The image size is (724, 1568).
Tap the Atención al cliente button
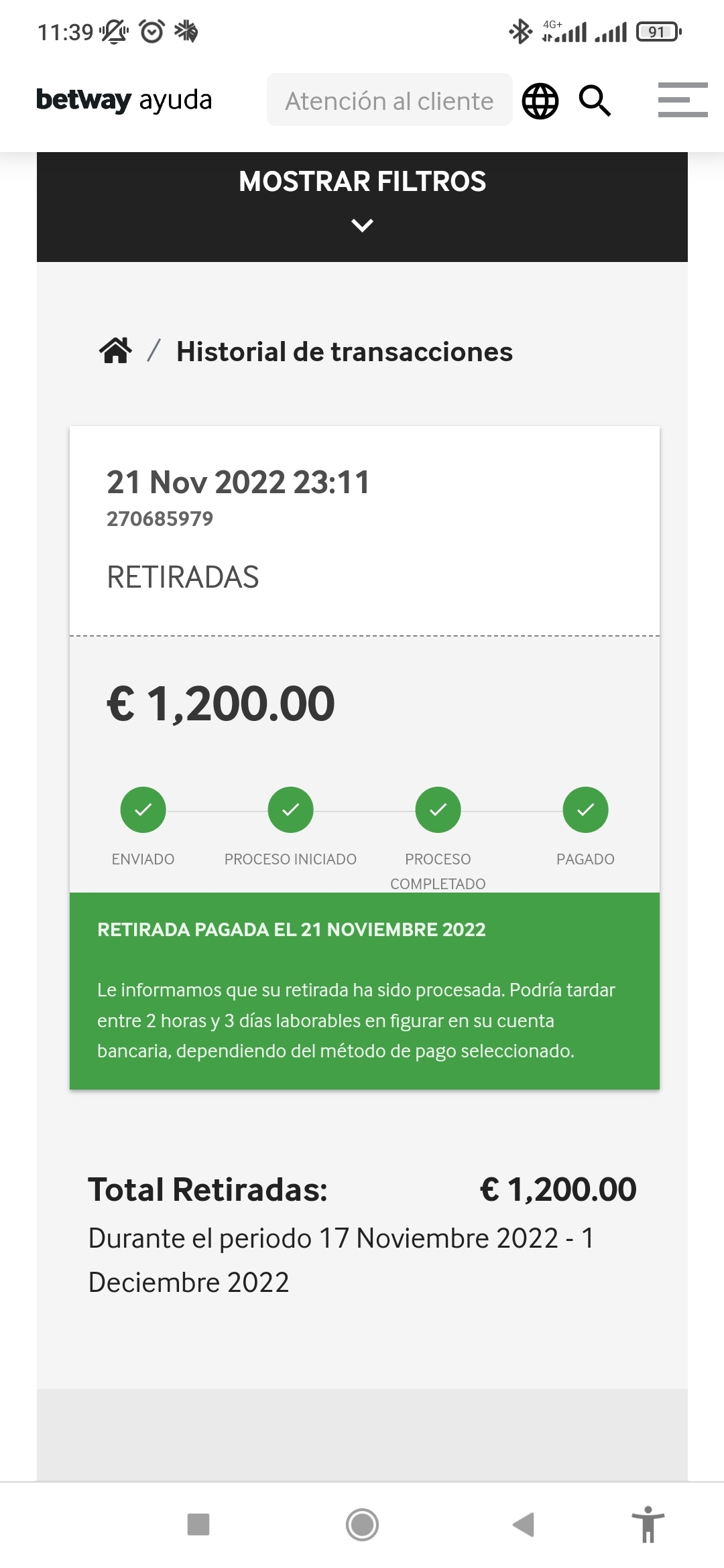[x=389, y=100]
